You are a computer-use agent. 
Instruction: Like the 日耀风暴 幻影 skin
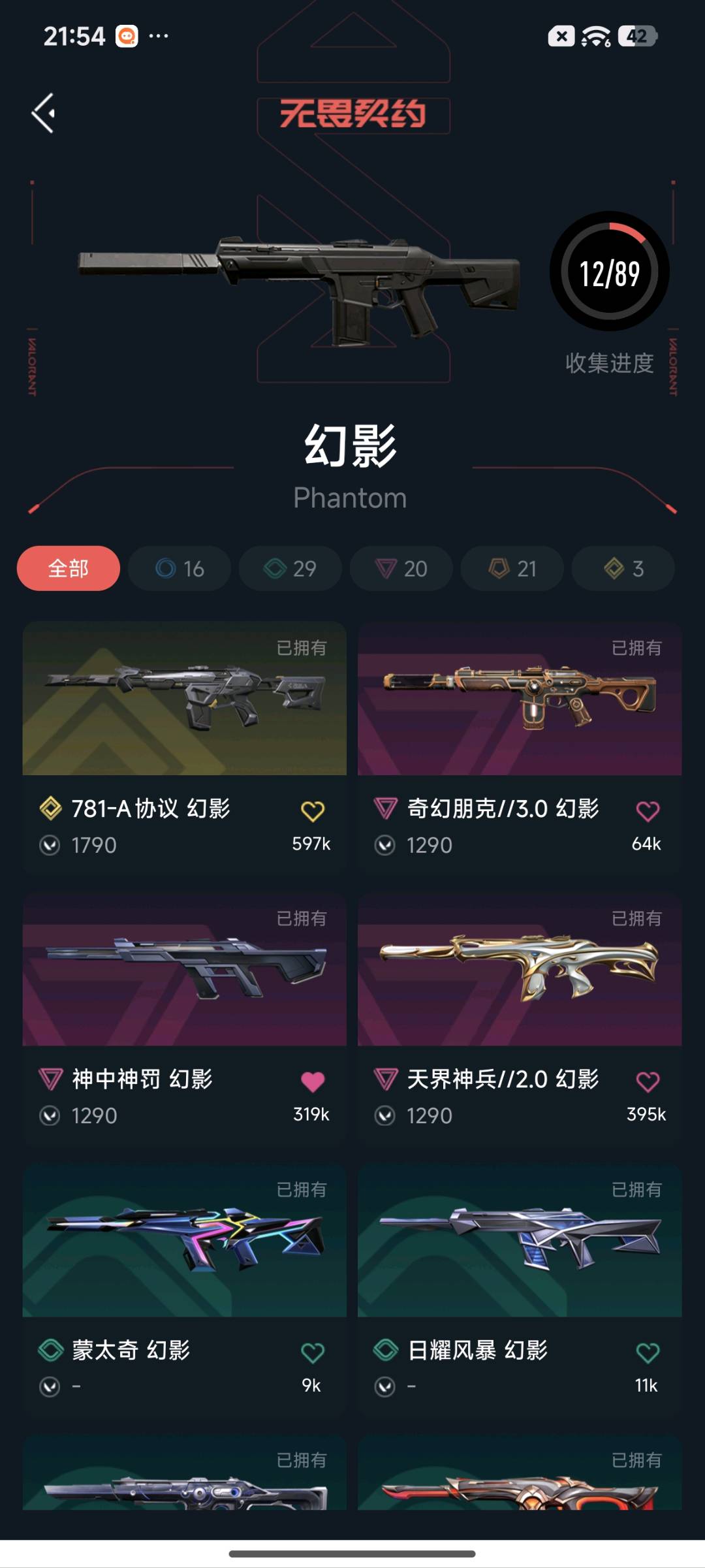pyautogui.click(x=648, y=1352)
